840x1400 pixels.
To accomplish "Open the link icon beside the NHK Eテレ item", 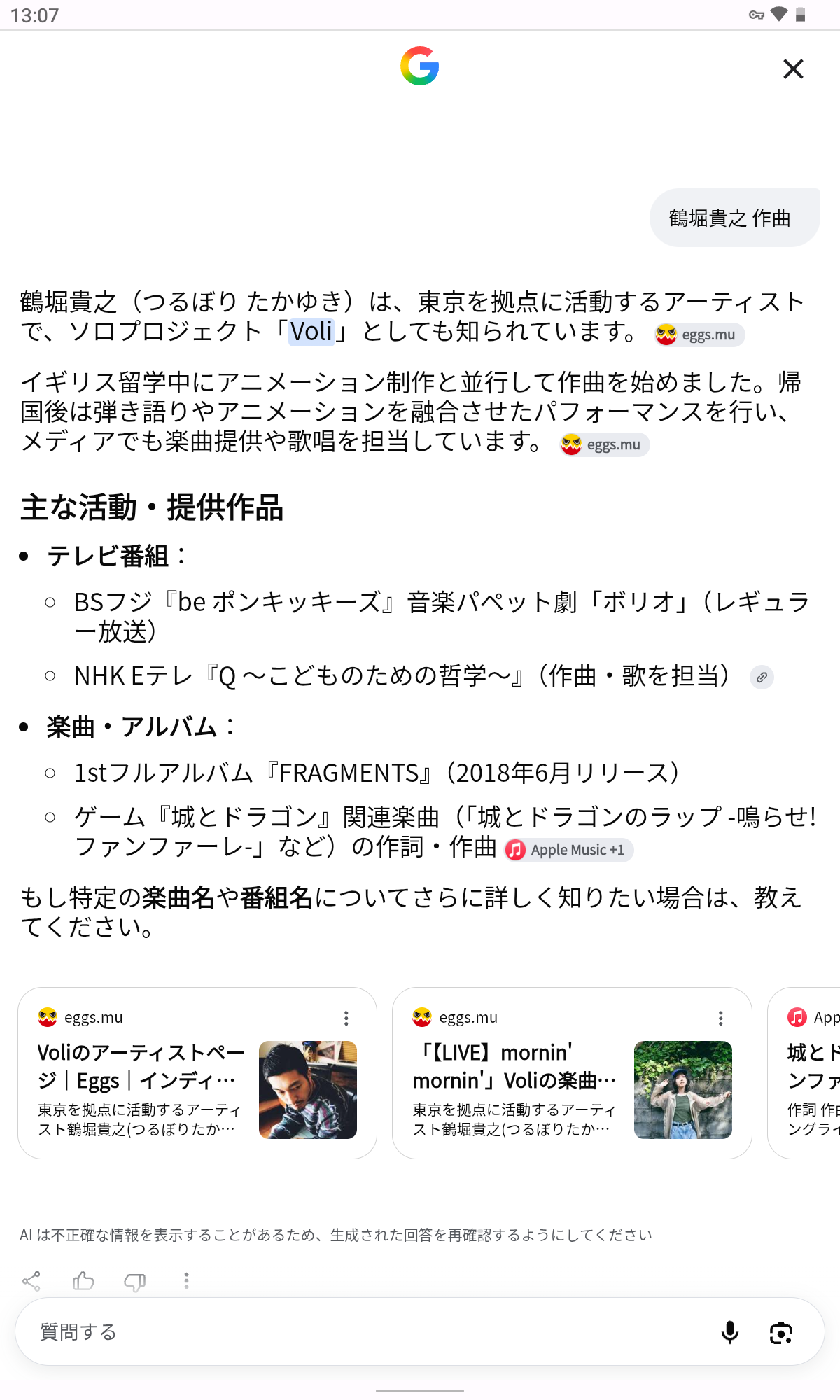I will tap(762, 677).
